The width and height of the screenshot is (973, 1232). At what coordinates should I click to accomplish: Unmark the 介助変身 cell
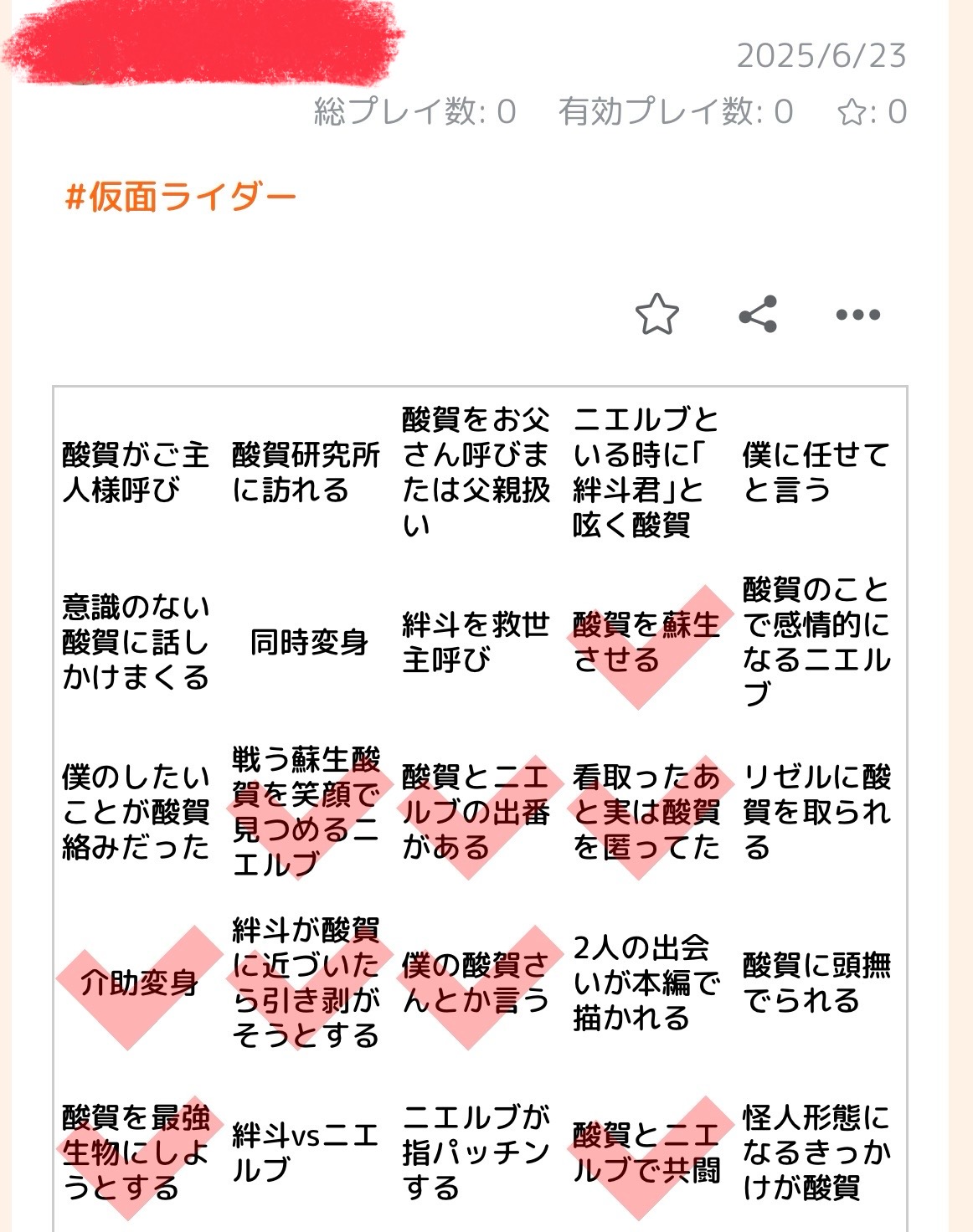139,983
